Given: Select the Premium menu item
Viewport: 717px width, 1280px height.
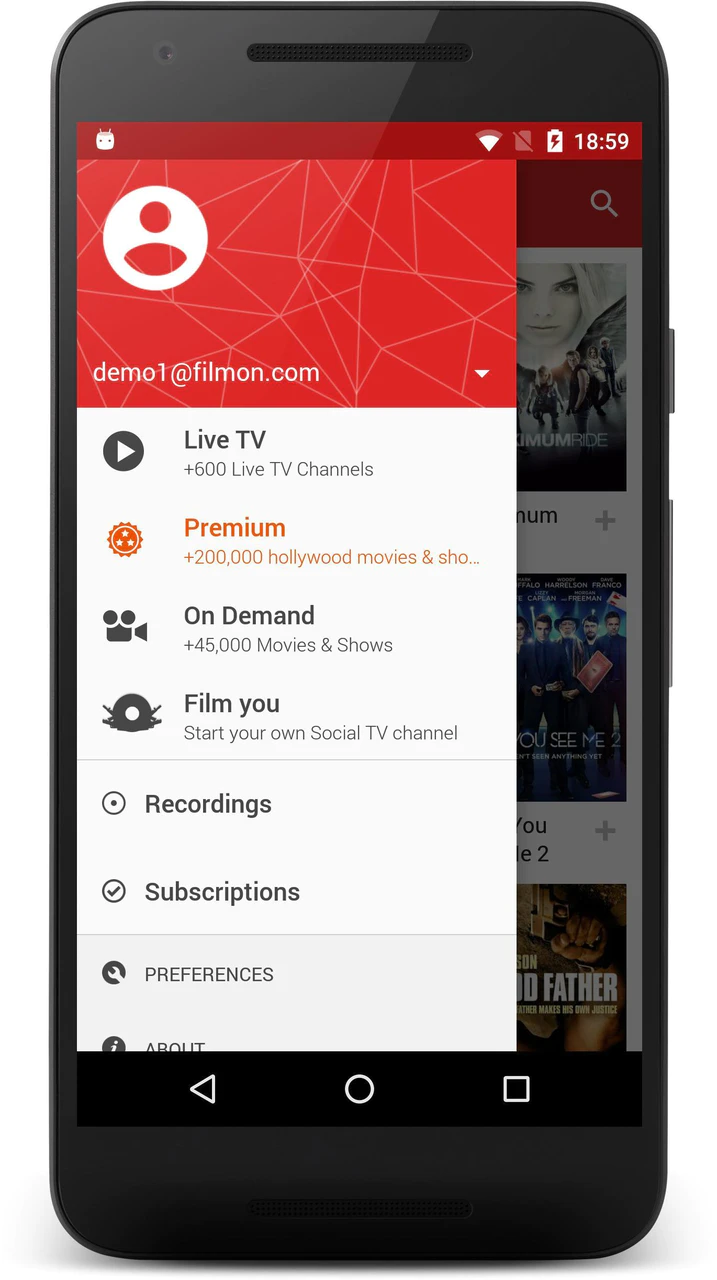Looking at the screenshot, I should click(297, 541).
